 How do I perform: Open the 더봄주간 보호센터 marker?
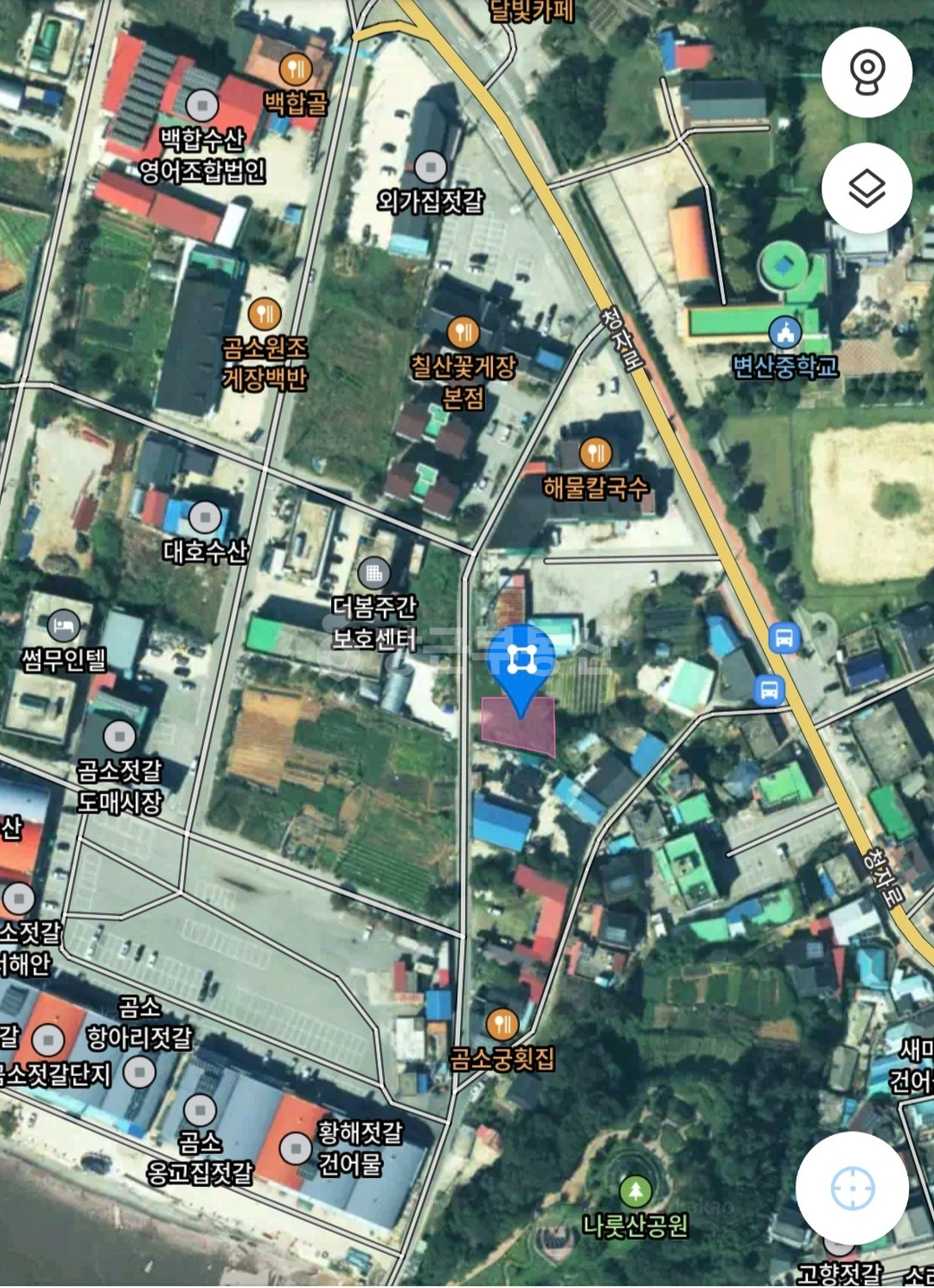tap(374, 573)
